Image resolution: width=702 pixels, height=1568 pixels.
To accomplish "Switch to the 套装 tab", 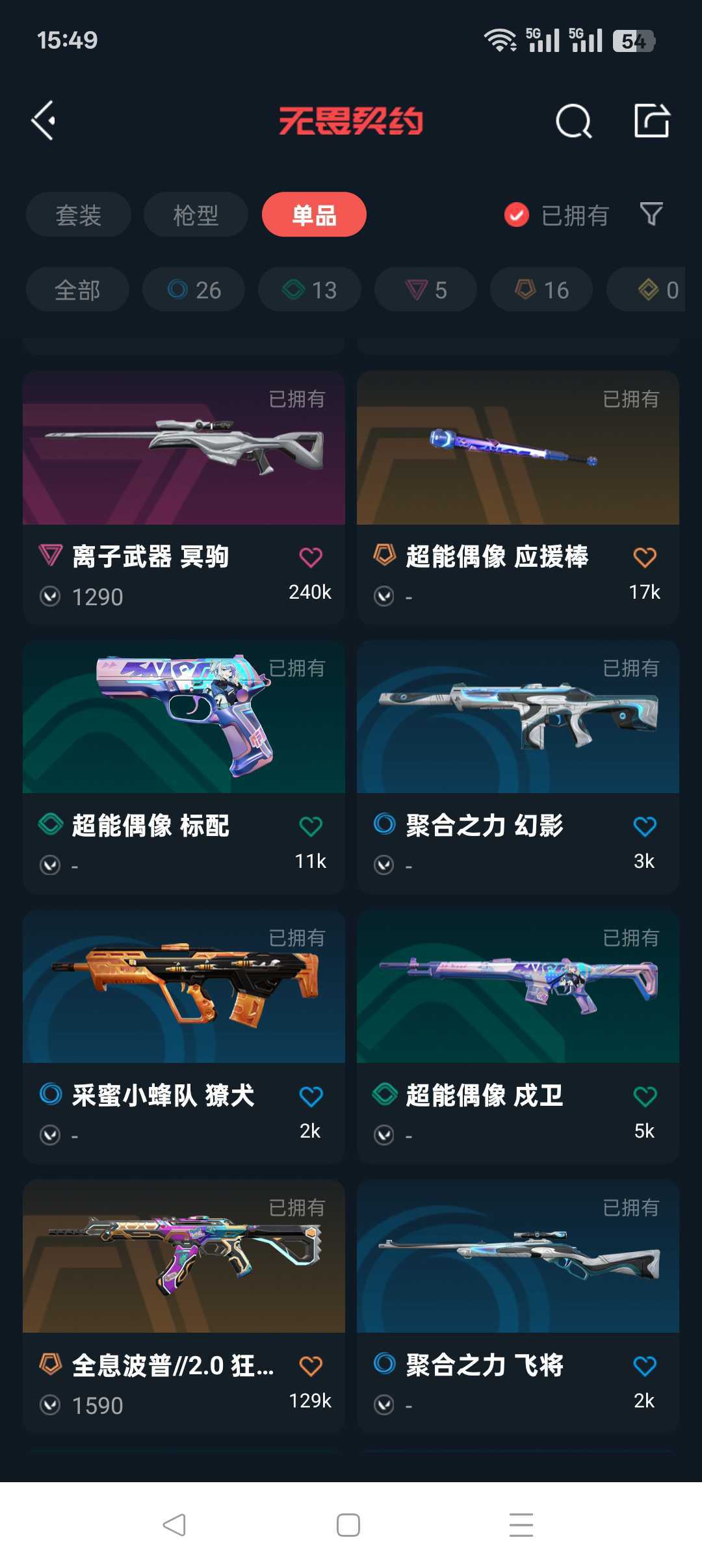I will [x=79, y=215].
